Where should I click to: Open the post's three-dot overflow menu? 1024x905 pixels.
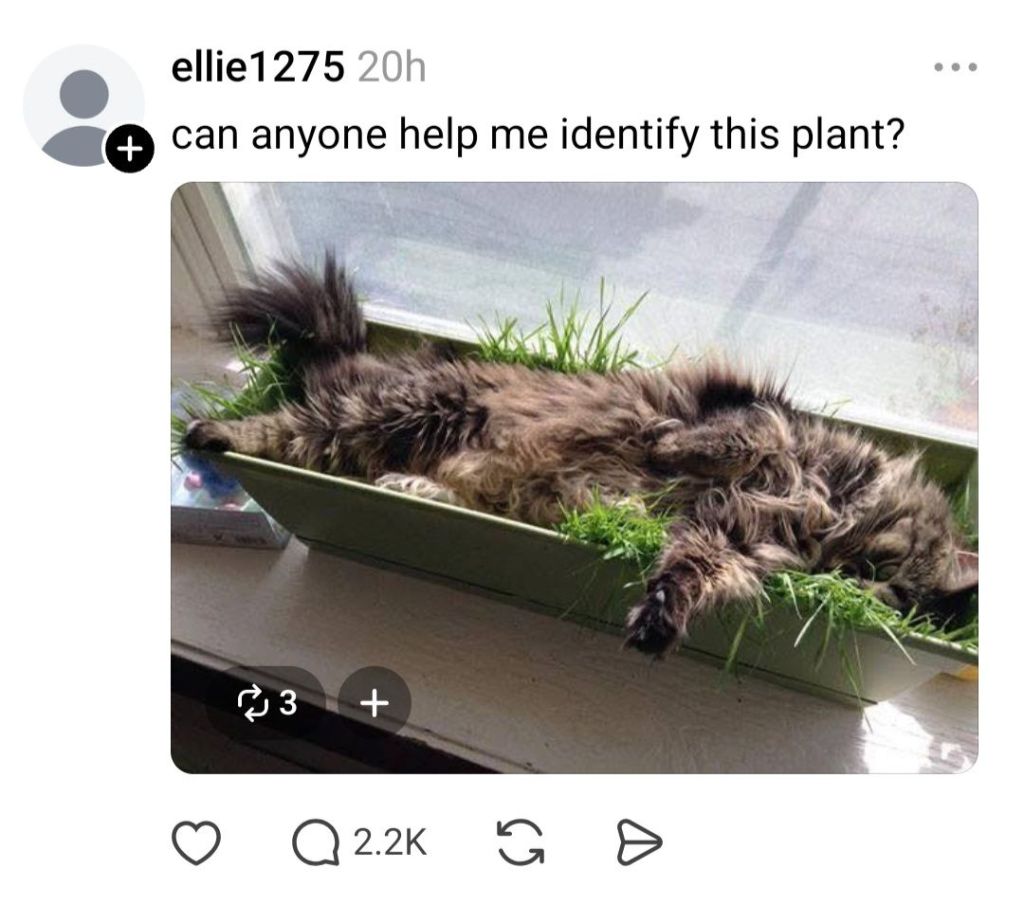(953, 68)
